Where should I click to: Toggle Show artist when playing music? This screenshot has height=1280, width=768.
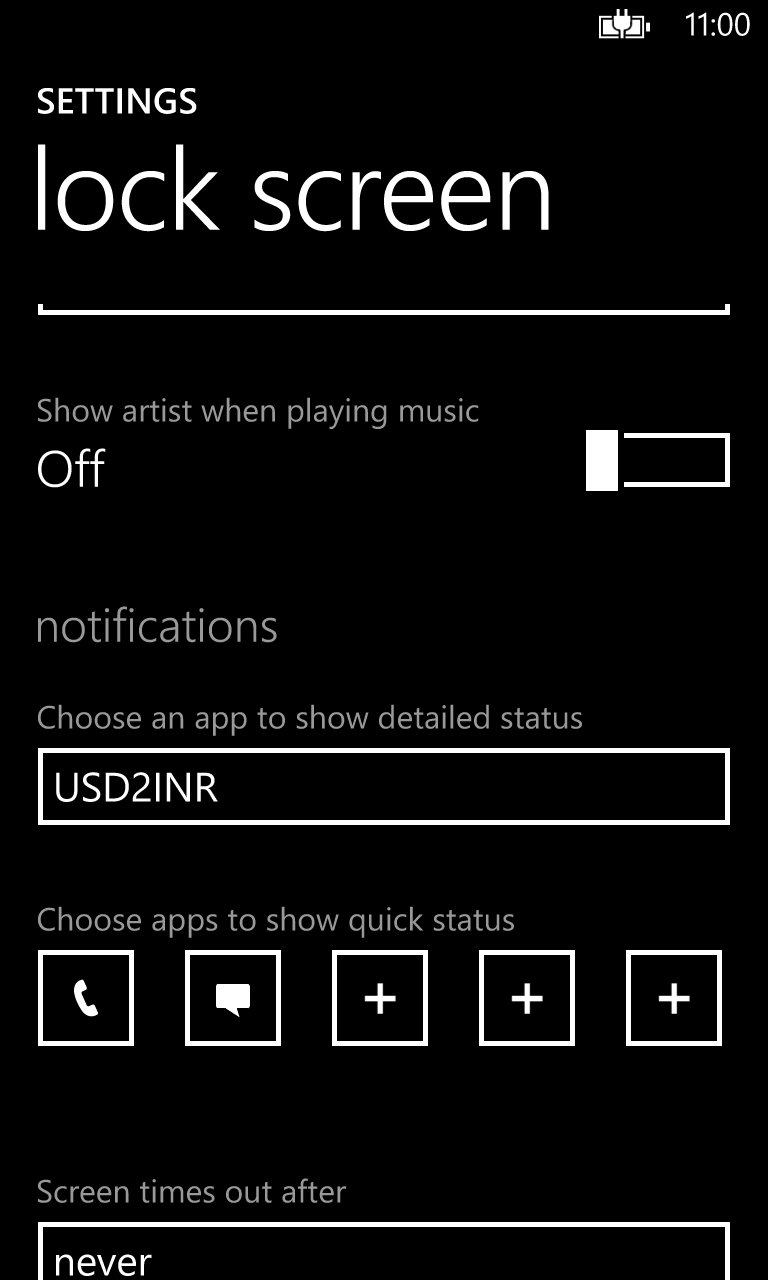click(x=657, y=461)
